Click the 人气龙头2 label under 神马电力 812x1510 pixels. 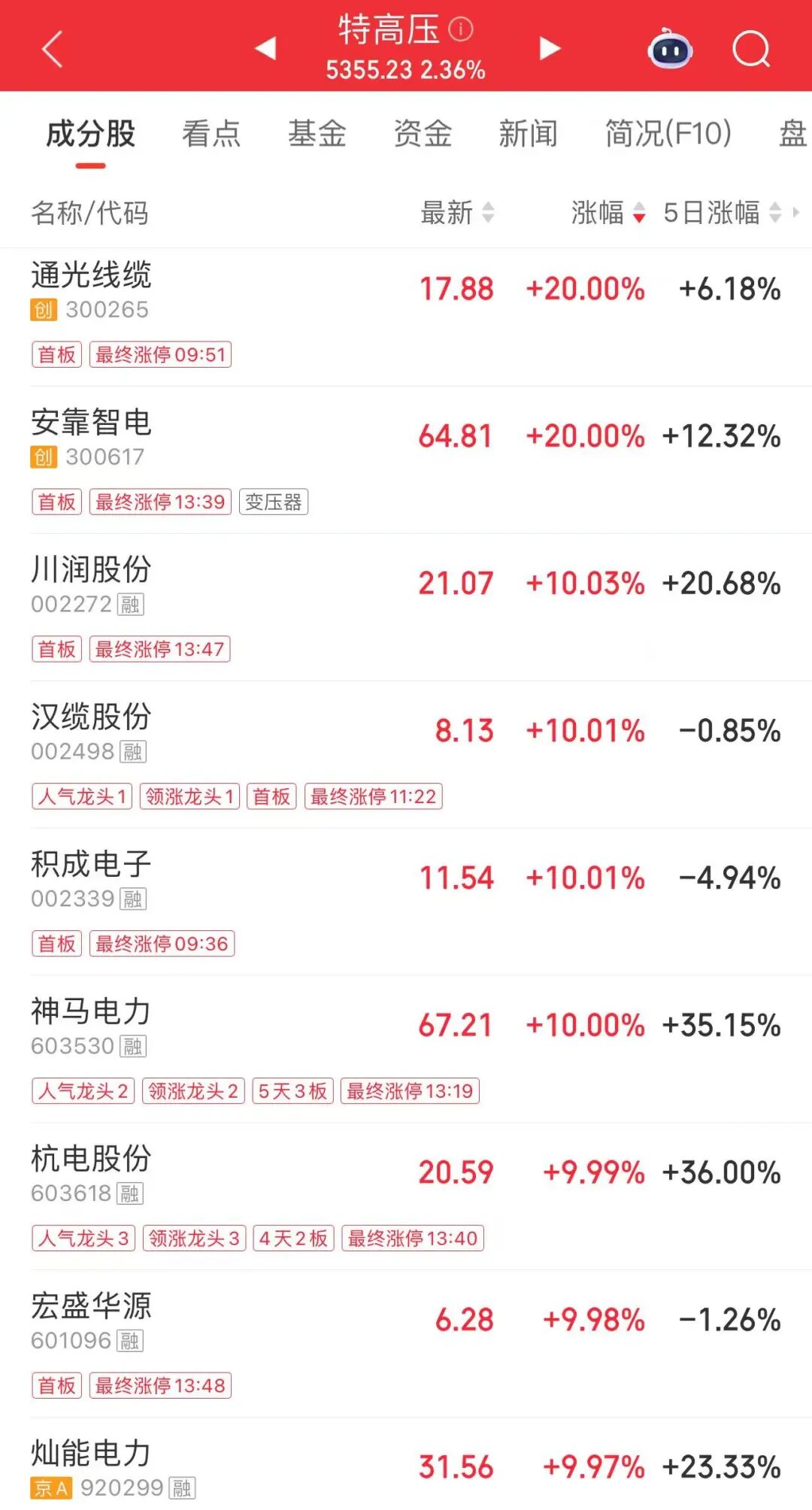pos(81,1090)
